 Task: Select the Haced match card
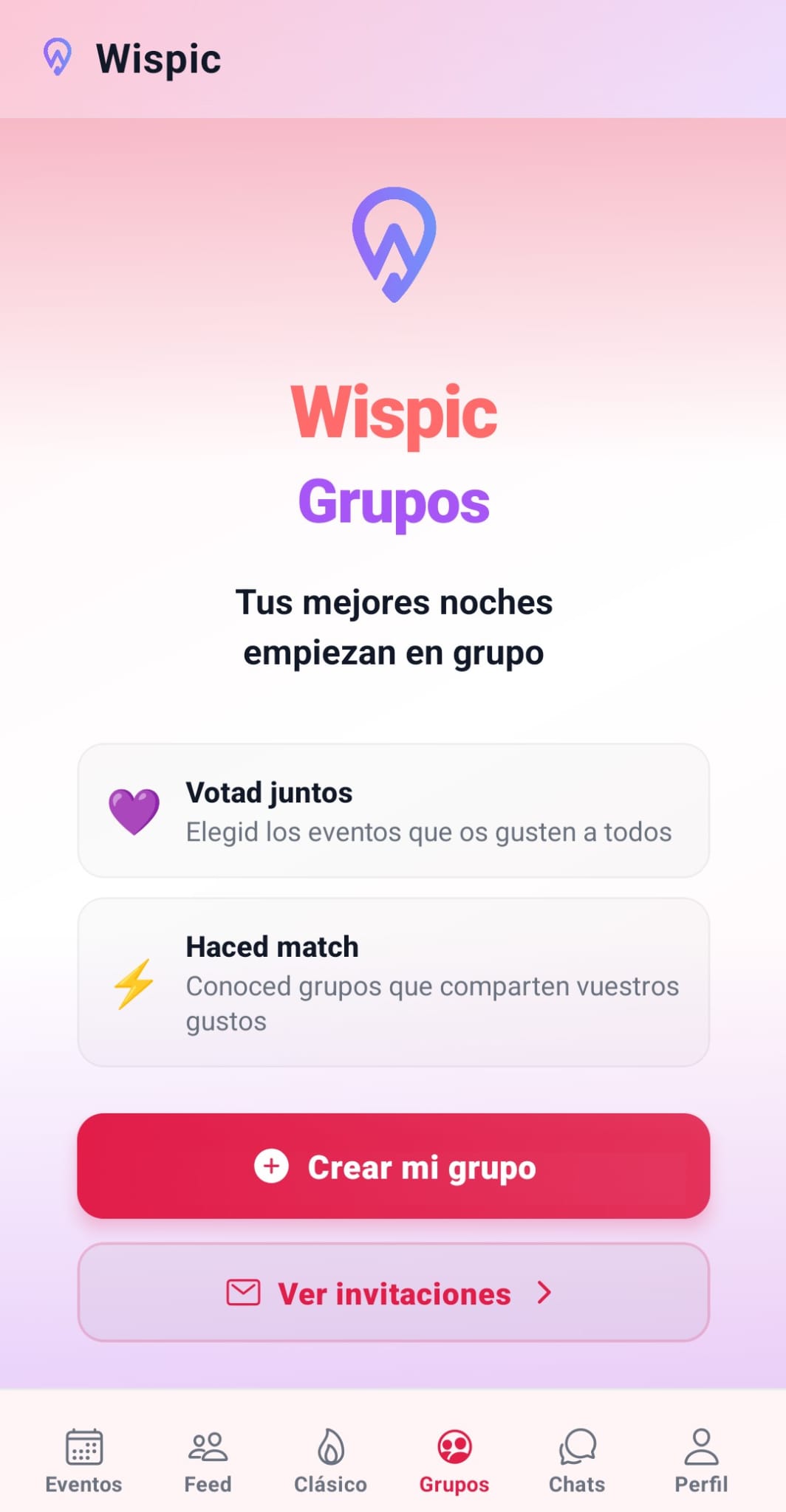tap(393, 982)
